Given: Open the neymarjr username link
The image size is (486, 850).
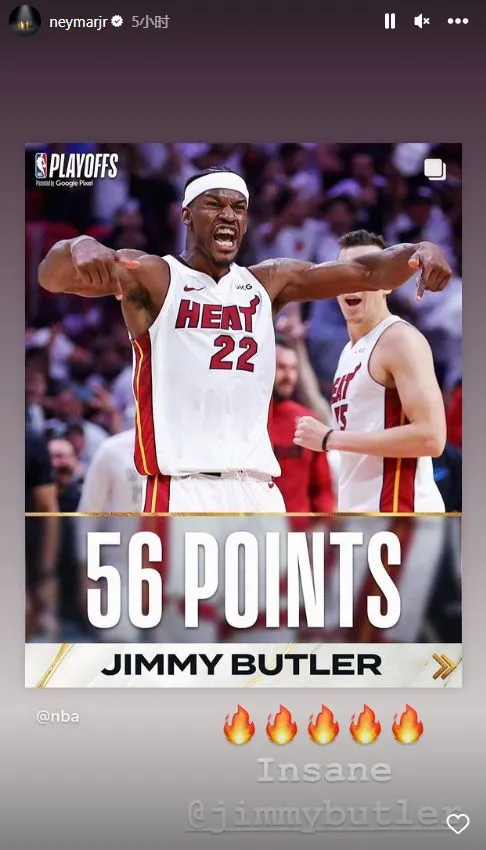Looking at the screenshot, I should 78,22.
